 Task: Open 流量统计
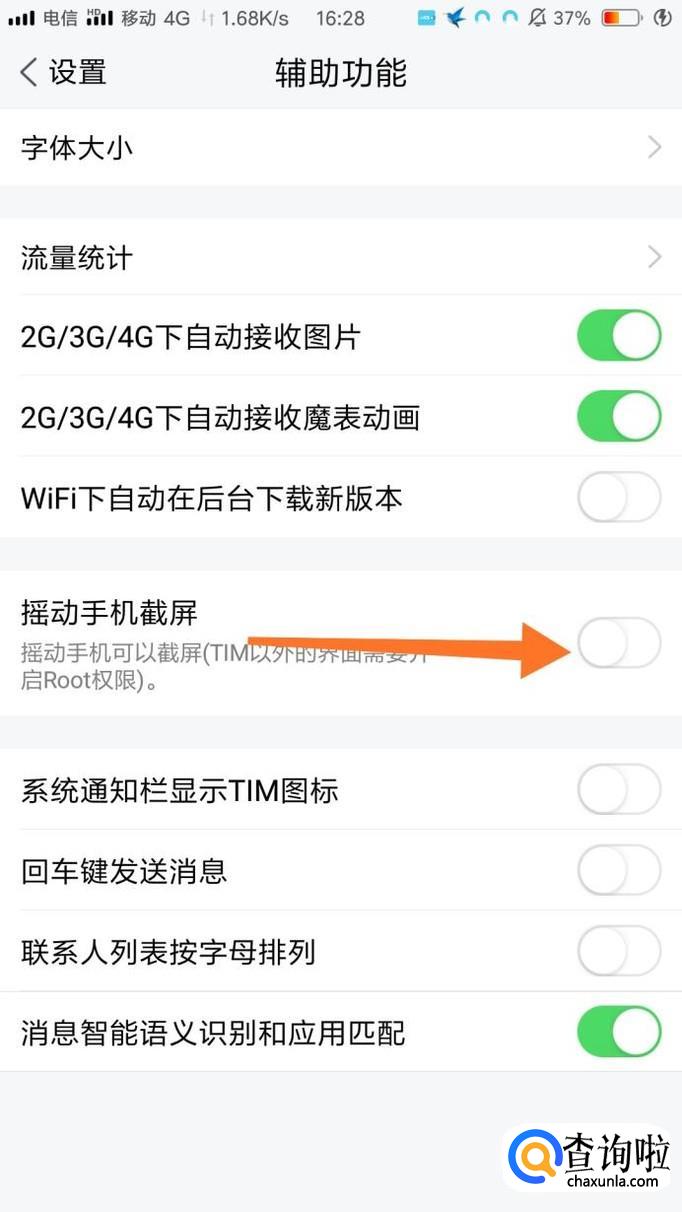point(340,258)
